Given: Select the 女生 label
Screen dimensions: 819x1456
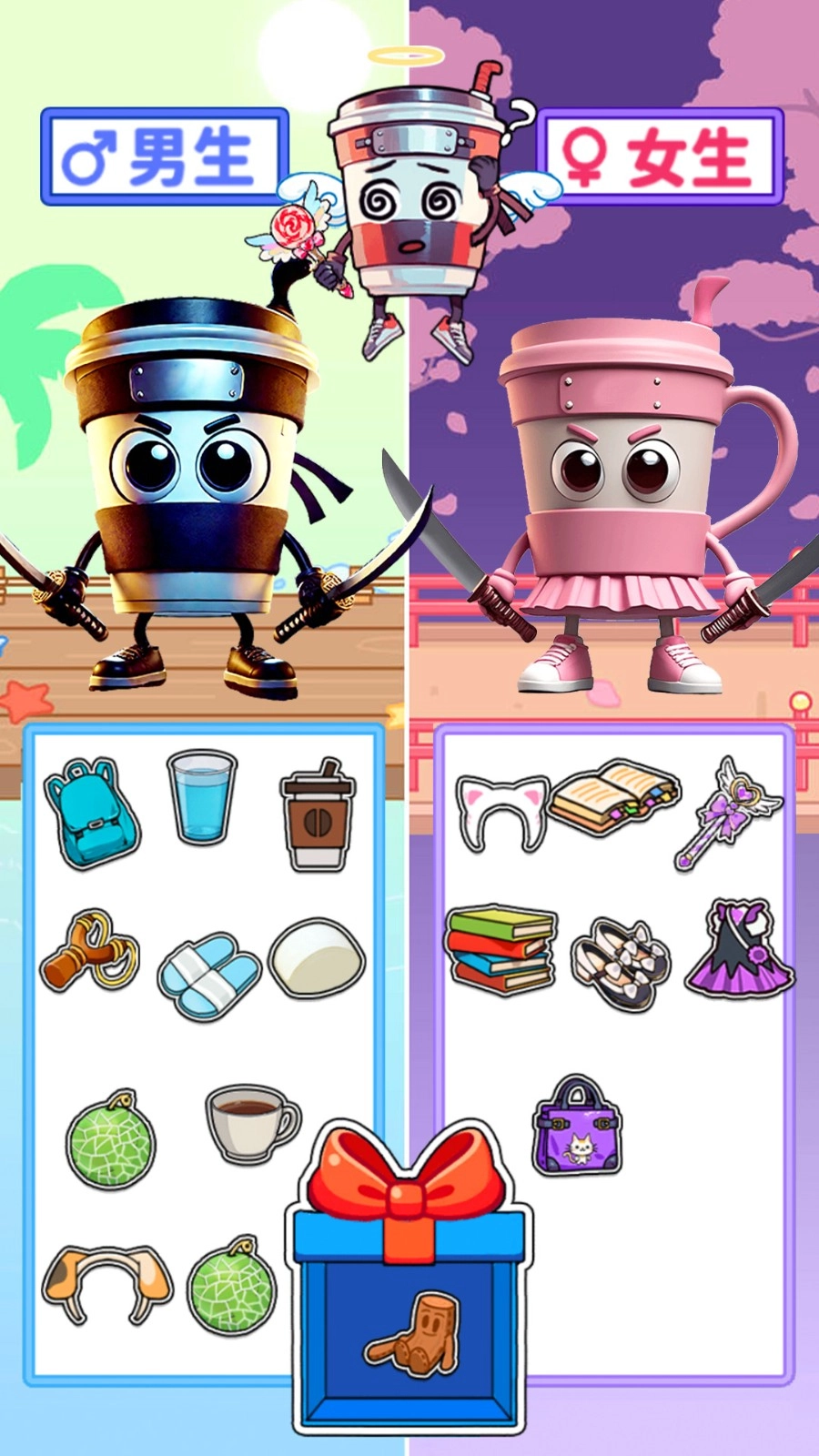Looking at the screenshot, I should pyautogui.click(x=662, y=157).
